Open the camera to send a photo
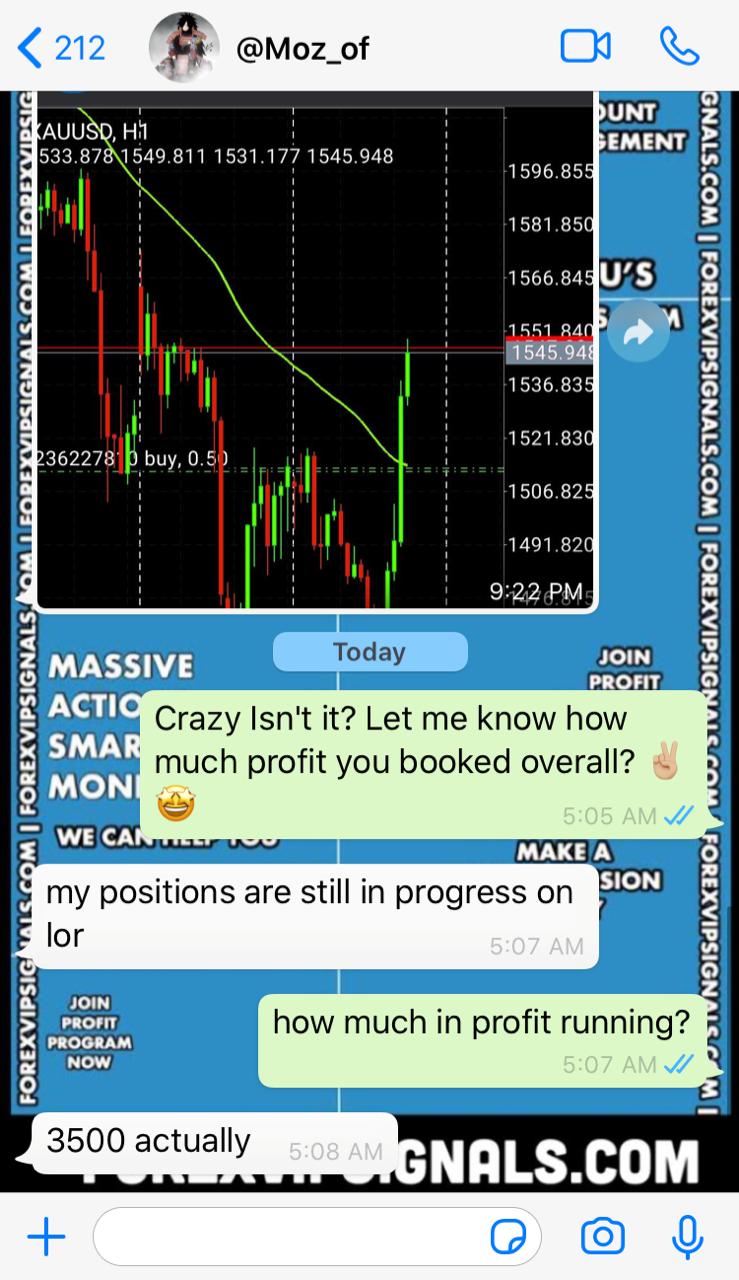Image resolution: width=739 pixels, height=1280 pixels. 603,1237
